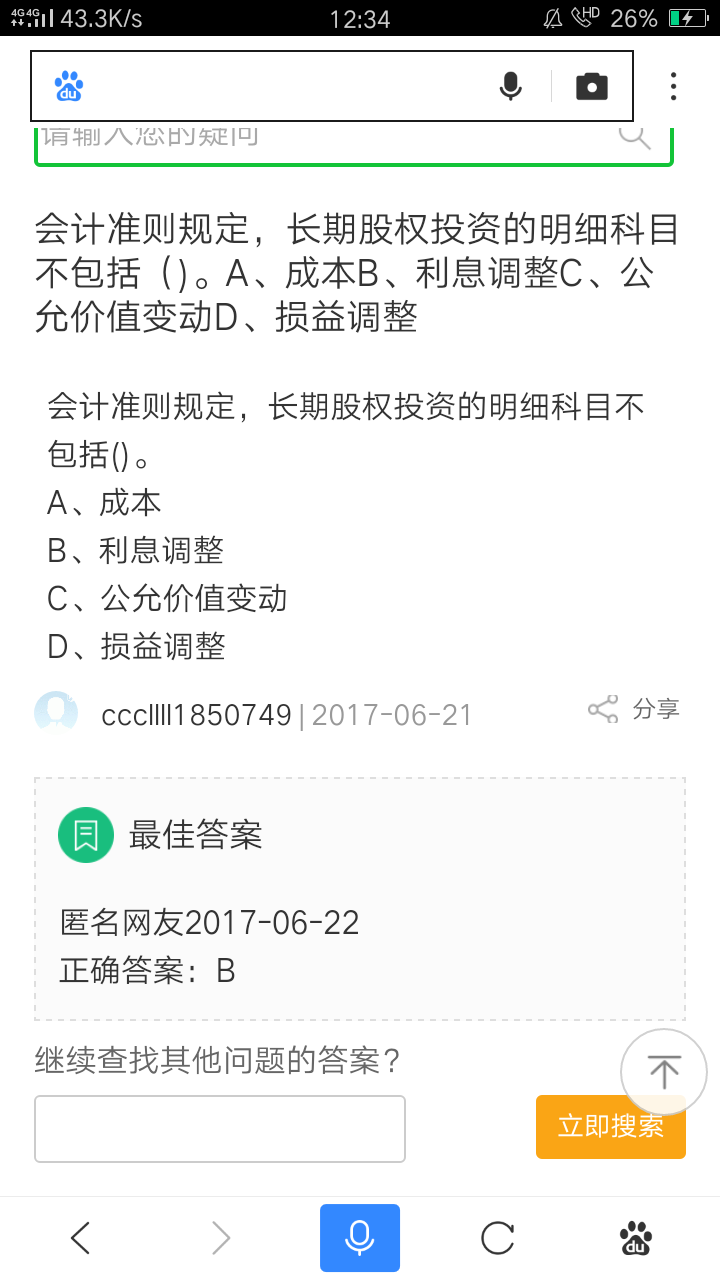Tap the empty question input box at bottom
The image size is (720, 1280).
click(219, 1128)
